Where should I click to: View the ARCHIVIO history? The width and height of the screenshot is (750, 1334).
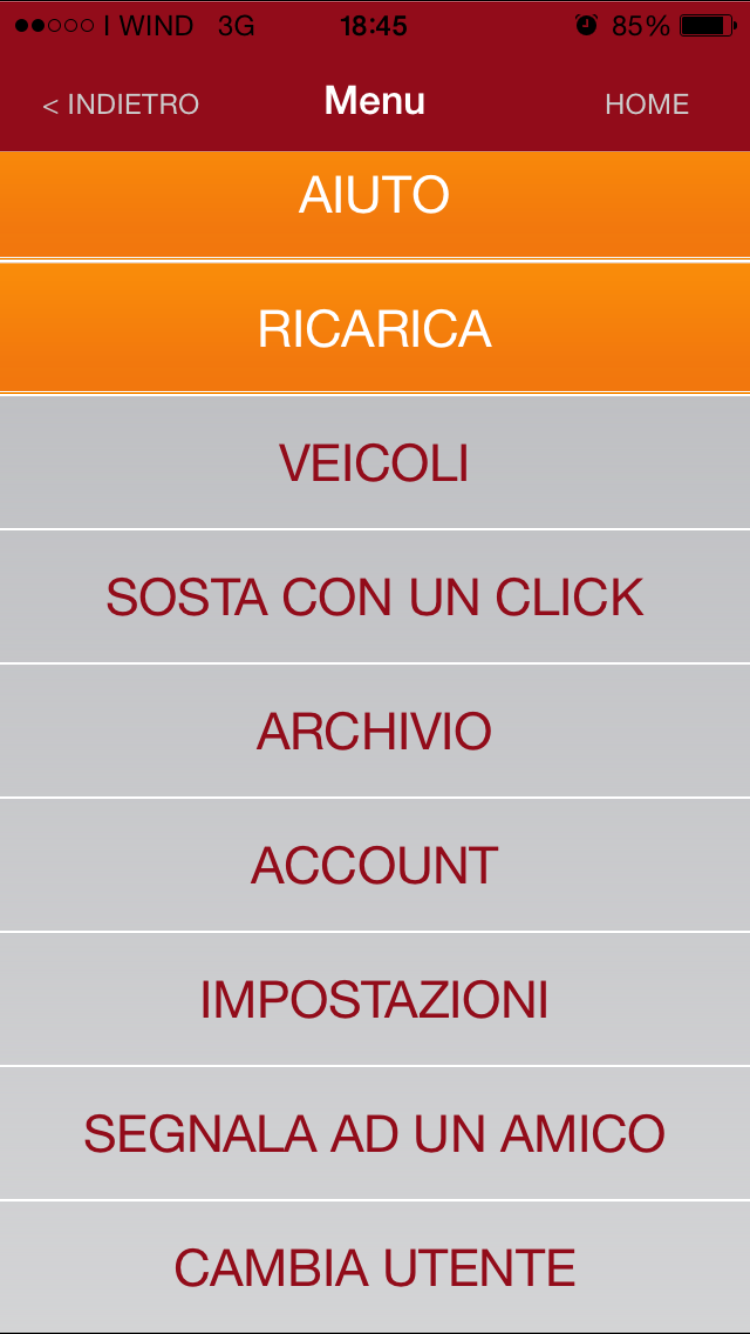(375, 731)
